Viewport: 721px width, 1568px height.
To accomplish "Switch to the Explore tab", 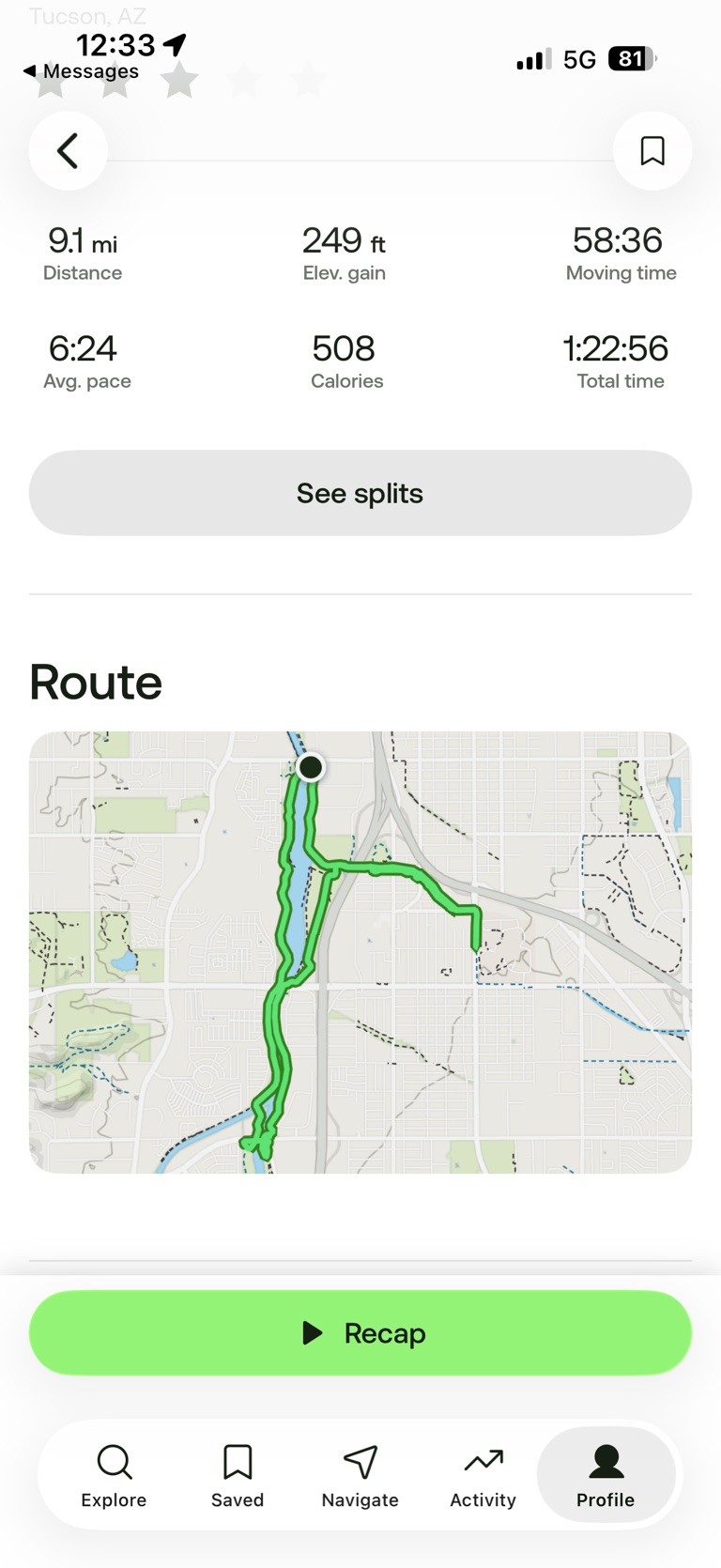I will tap(114, 1476).
